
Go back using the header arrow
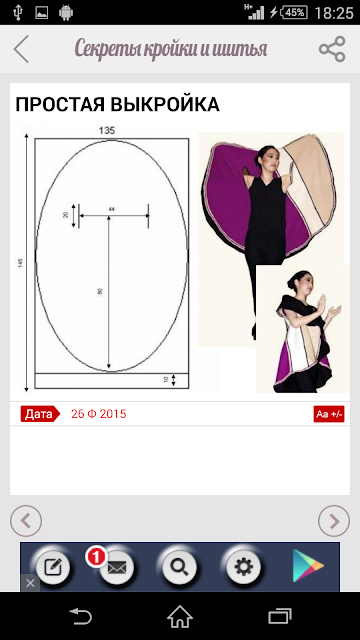(x=21, y=49)
